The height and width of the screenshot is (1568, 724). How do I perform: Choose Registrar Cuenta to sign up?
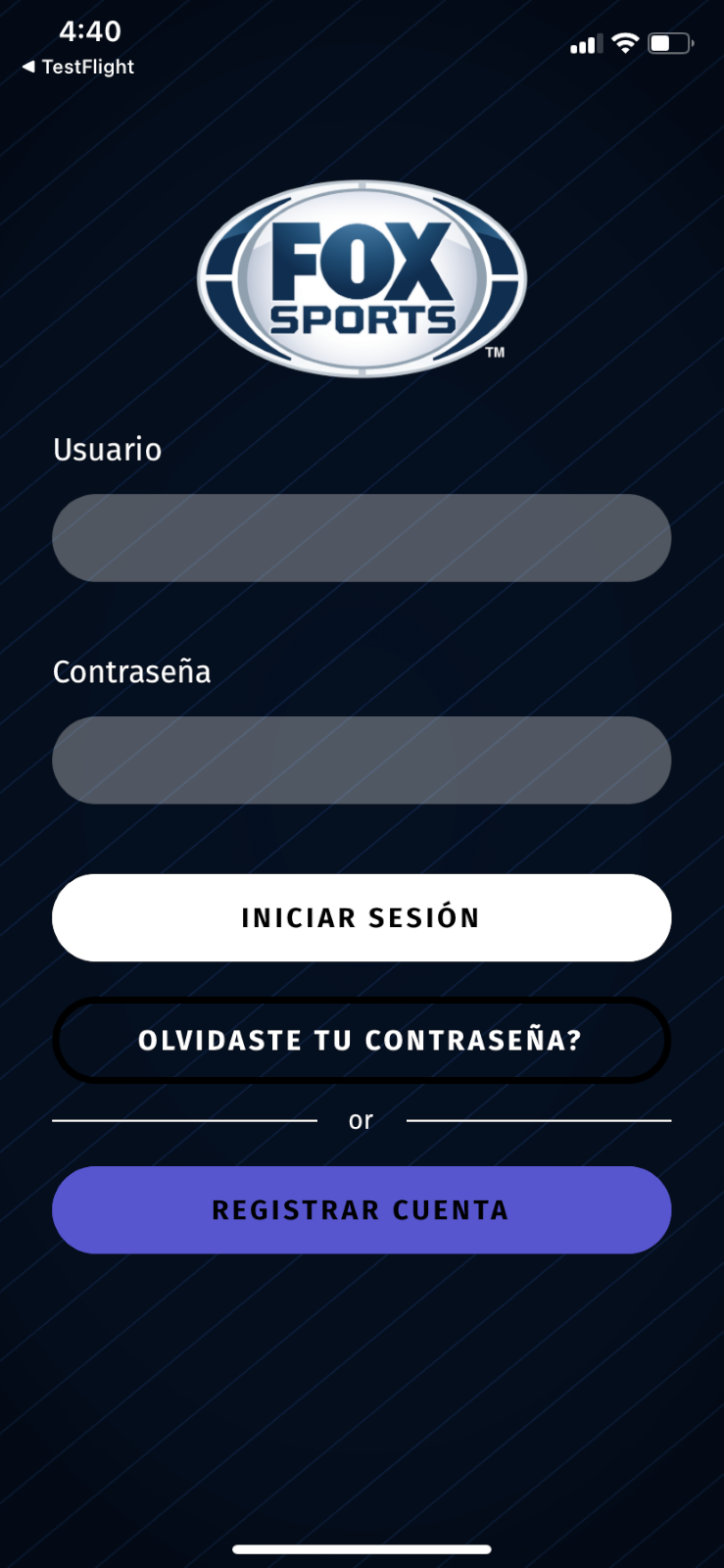(x=362, y=1210)
